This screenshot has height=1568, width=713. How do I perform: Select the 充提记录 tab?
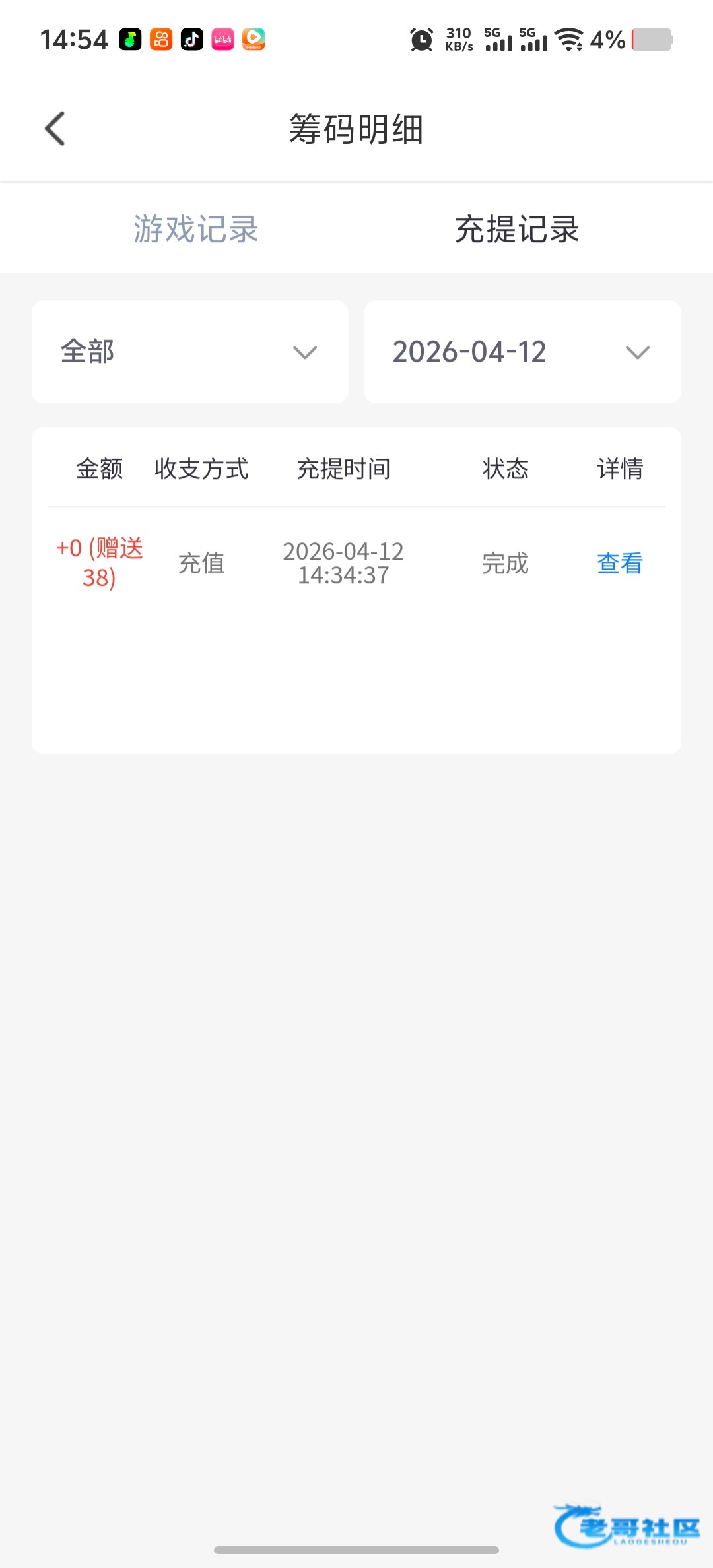coord(517,229)
